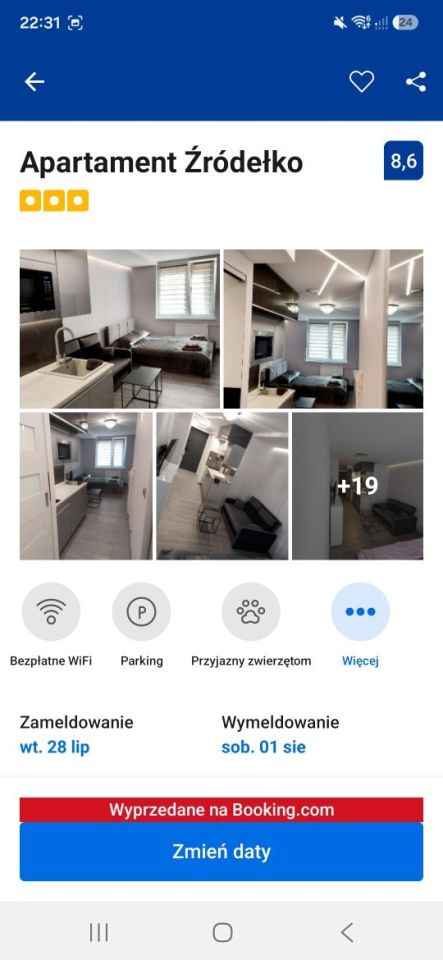Save Apartament Źródełko to favorites with heart
This screenshot has width=443, height=960.
pos(362,81)
